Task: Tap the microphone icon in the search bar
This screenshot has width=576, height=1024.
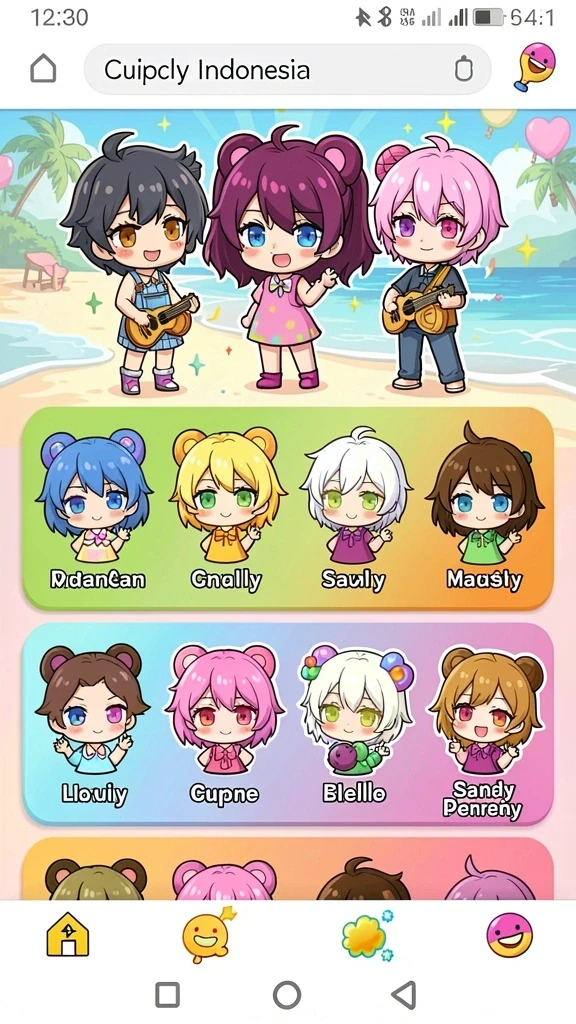Action: pos(463,69)
